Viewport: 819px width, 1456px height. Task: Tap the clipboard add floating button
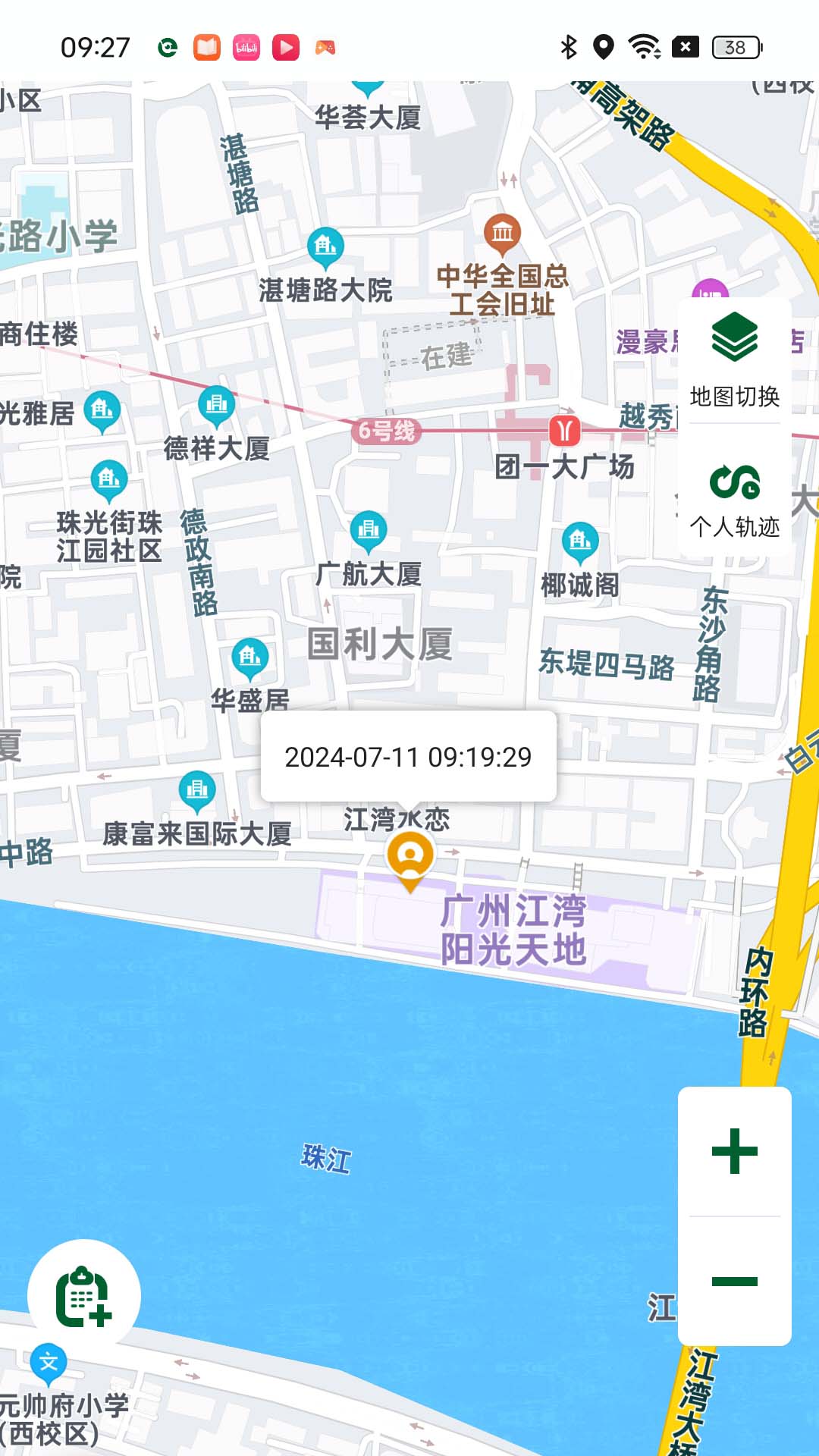(x=84, y=1296)
